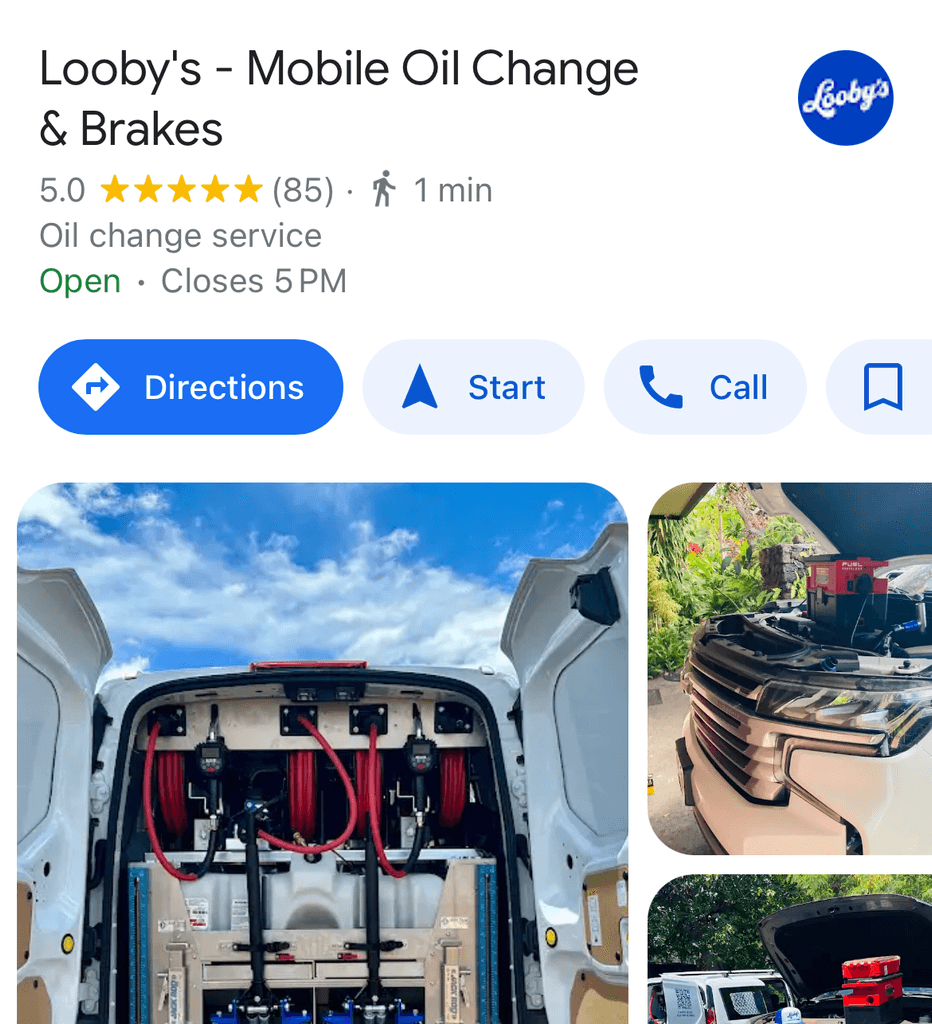Start navigation to Looby's
This screenshot has height=1024, width=932.
click(474, 387)
